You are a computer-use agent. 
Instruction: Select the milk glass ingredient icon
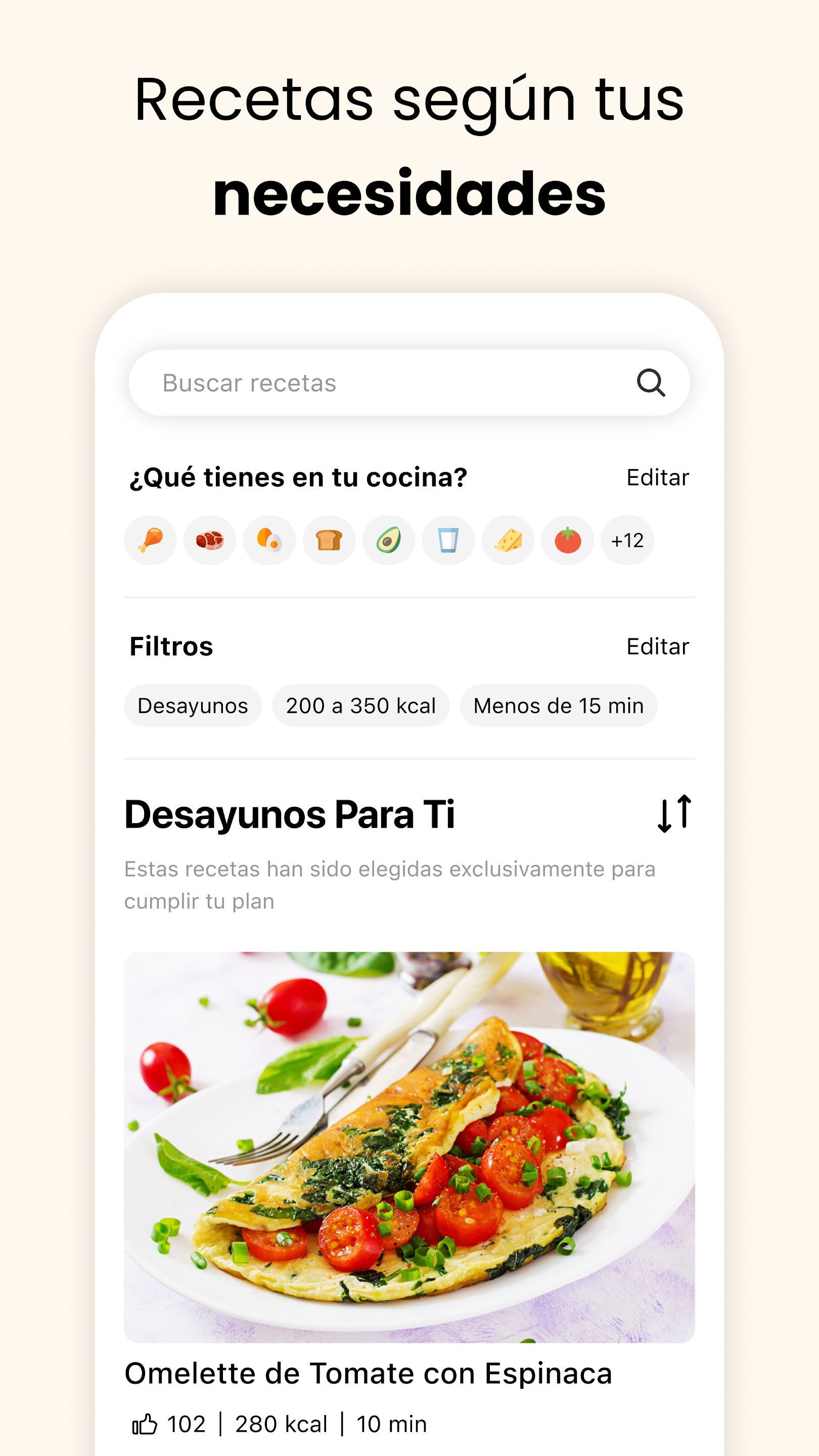point(448,540)
